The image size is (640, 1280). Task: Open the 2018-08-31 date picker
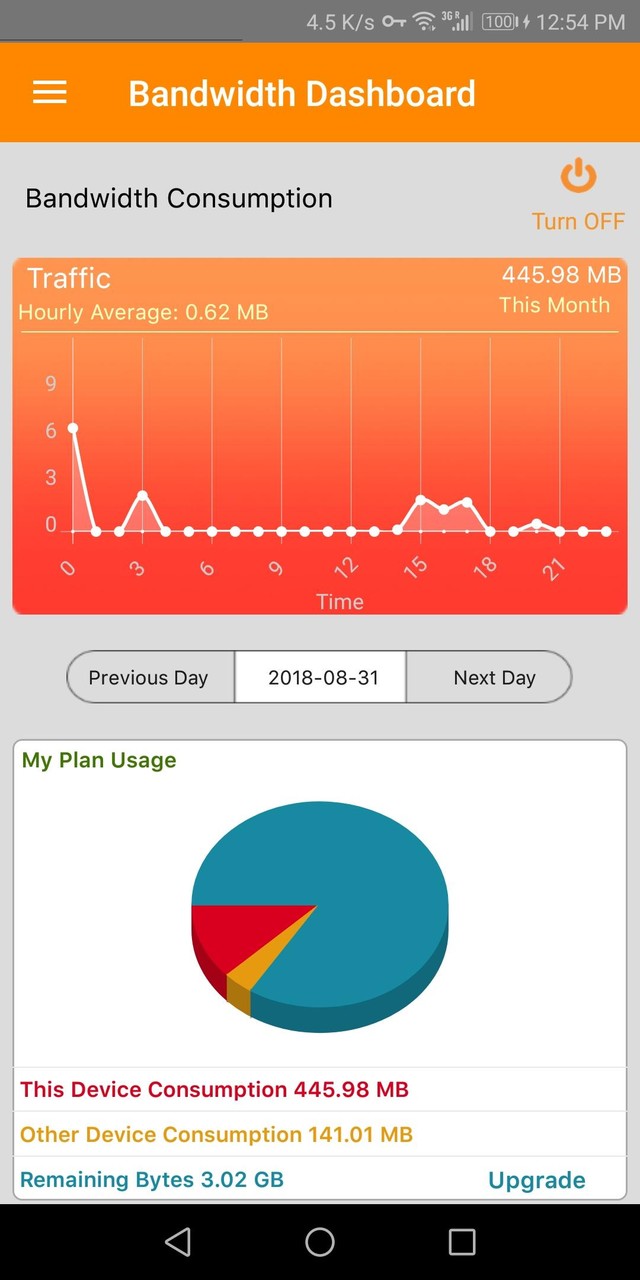pos(322,677)
